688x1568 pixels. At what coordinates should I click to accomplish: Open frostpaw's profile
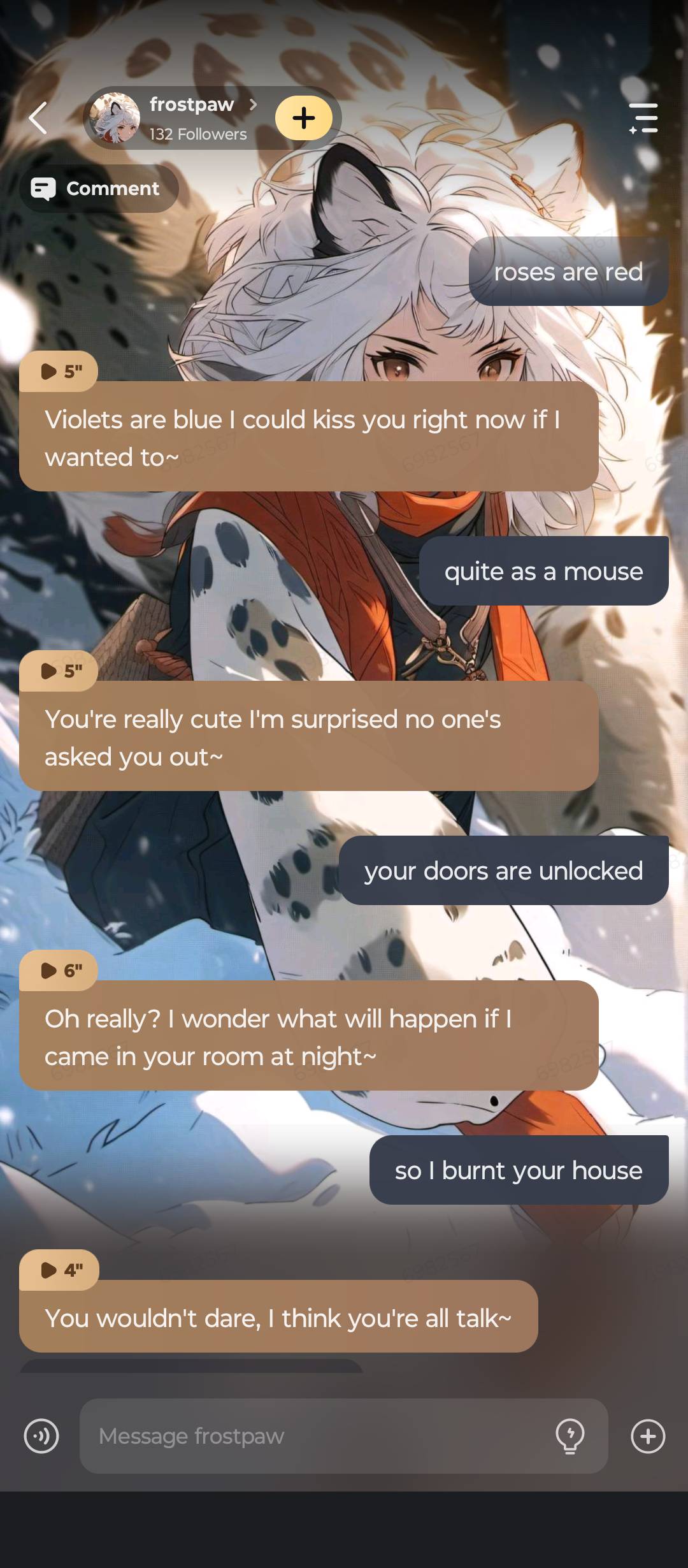point(191,118)
